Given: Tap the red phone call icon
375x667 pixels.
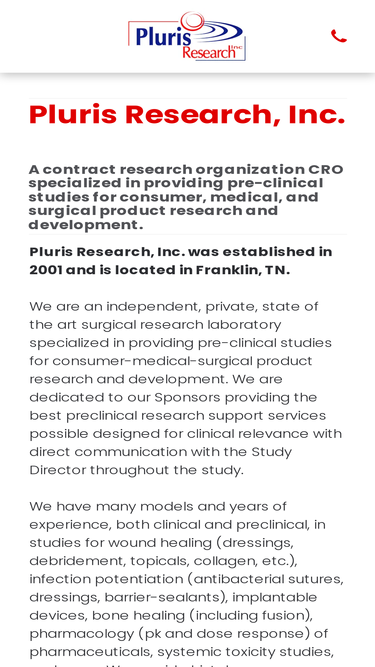Looking at the screenshot, I should coord(339,36).
